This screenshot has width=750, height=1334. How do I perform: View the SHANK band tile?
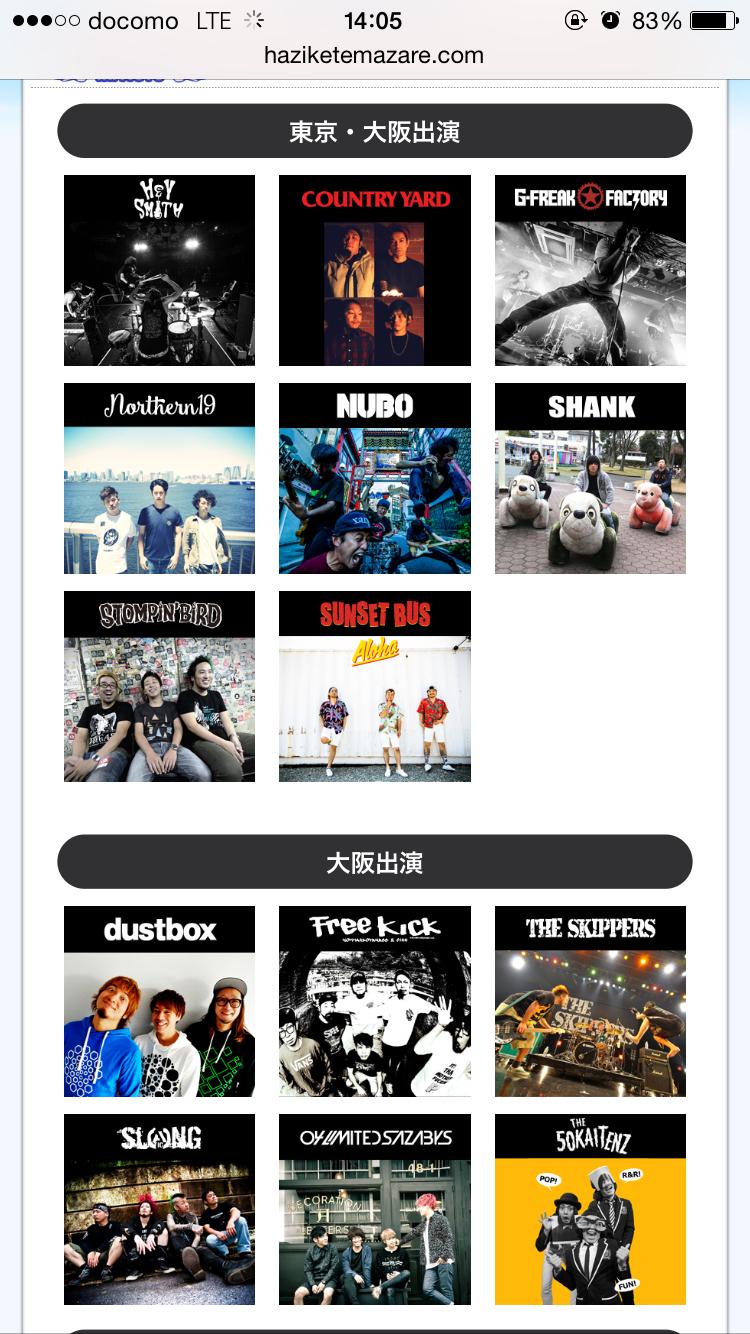[x=590, y=478]
